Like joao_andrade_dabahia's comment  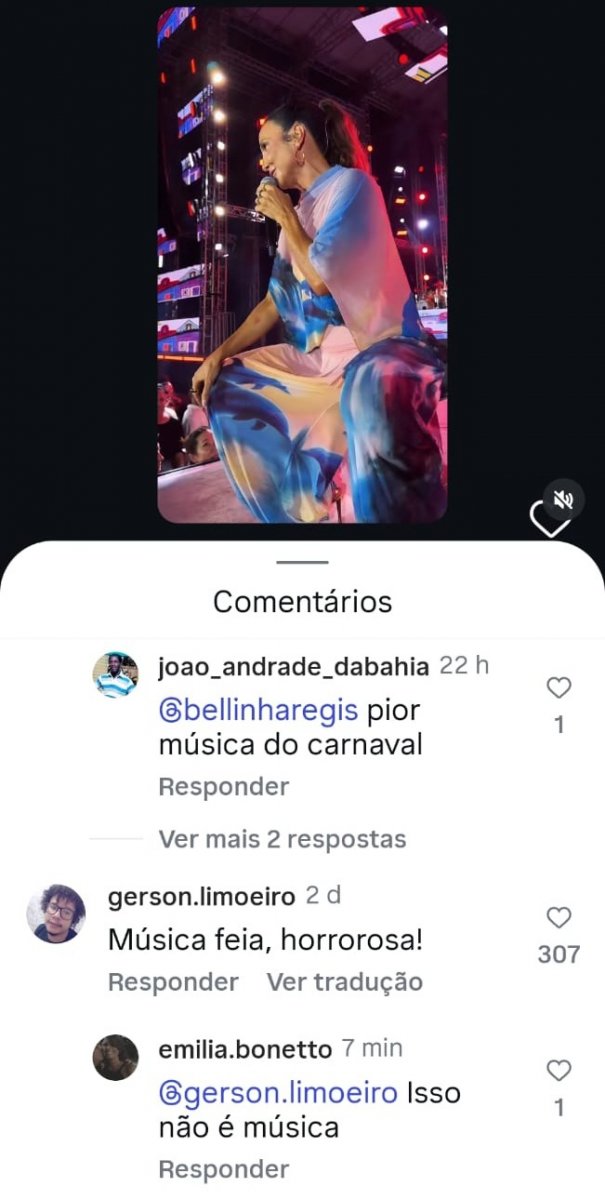pos(559,688)
